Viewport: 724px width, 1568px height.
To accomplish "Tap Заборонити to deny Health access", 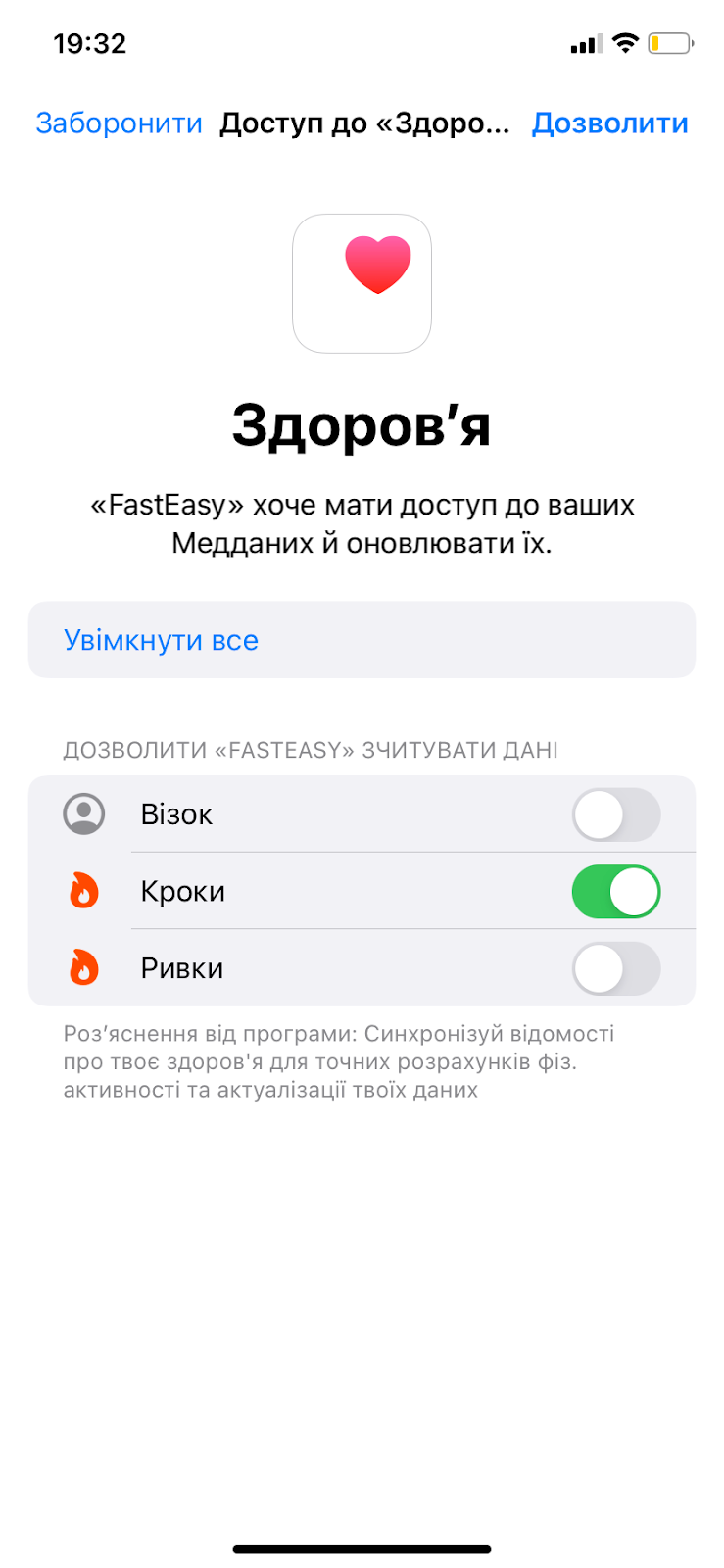I will coord(119,123).
